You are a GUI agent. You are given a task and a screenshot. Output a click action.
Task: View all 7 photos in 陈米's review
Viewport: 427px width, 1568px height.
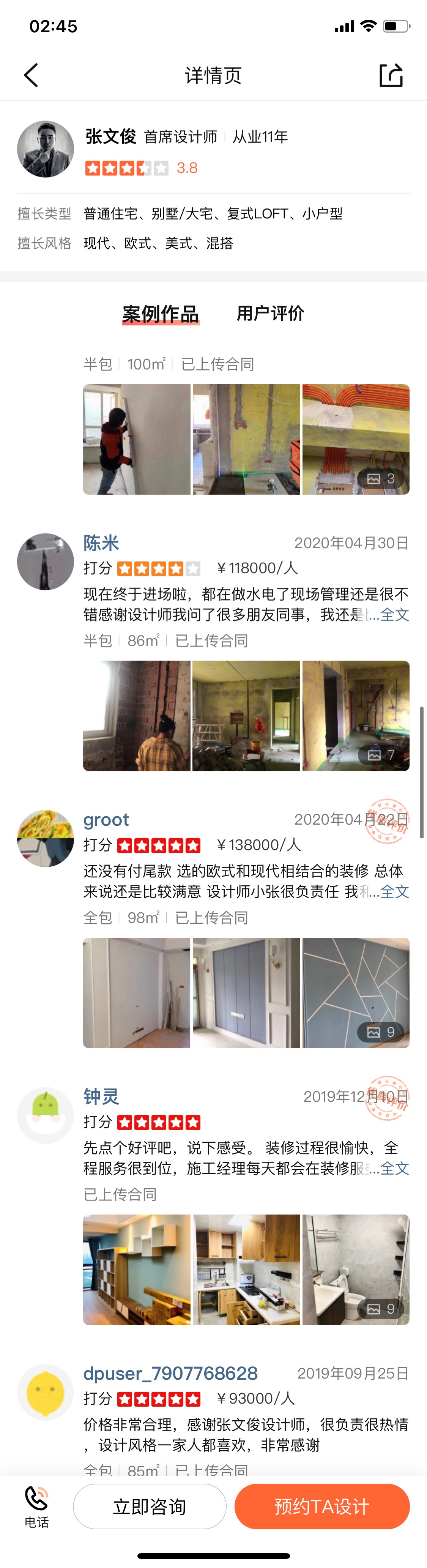click(356, 716)
